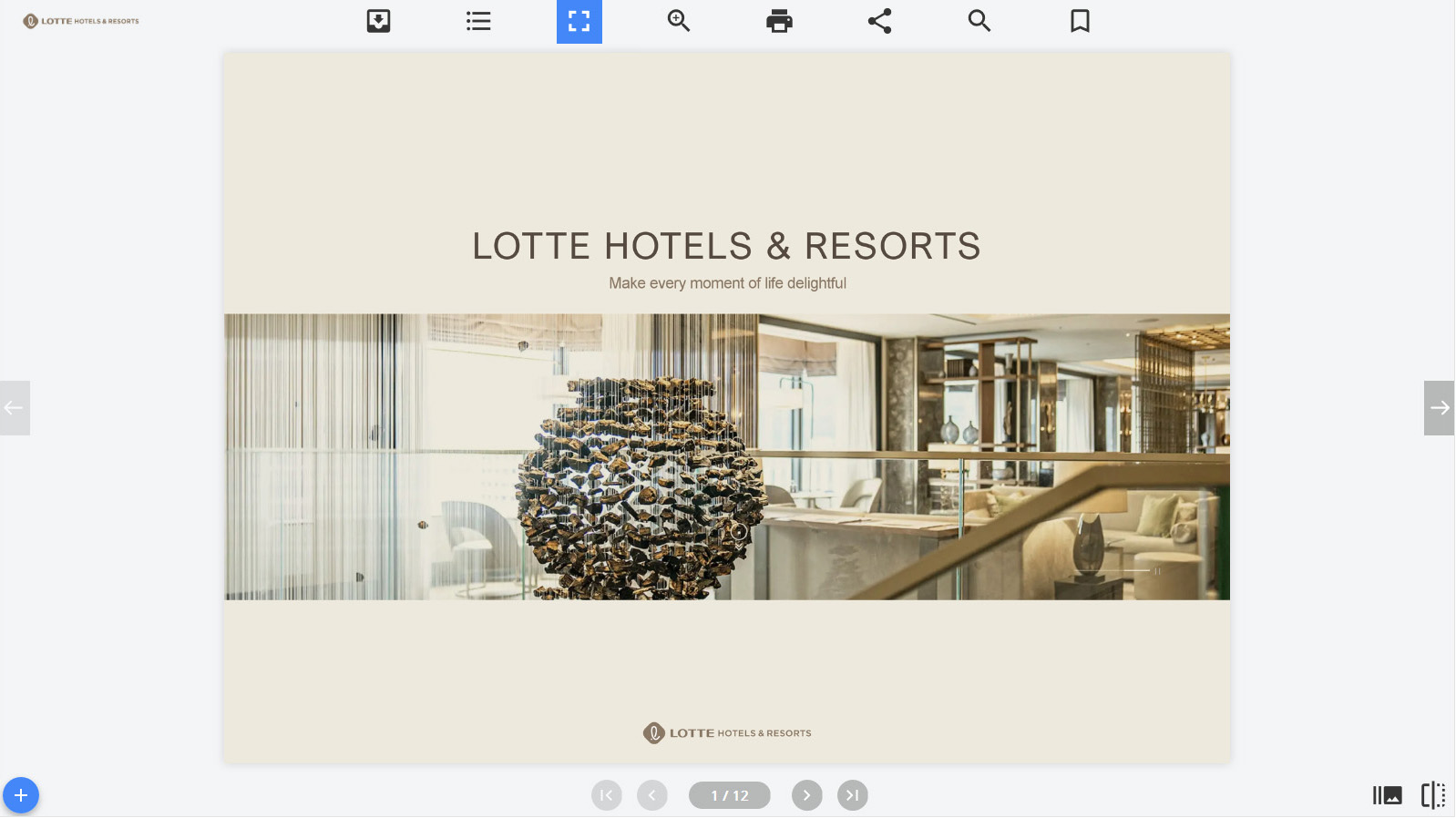Screen dimensions: 1456x818
Task: Go to next page with right arrow
Action: [x=1439, y=408]
